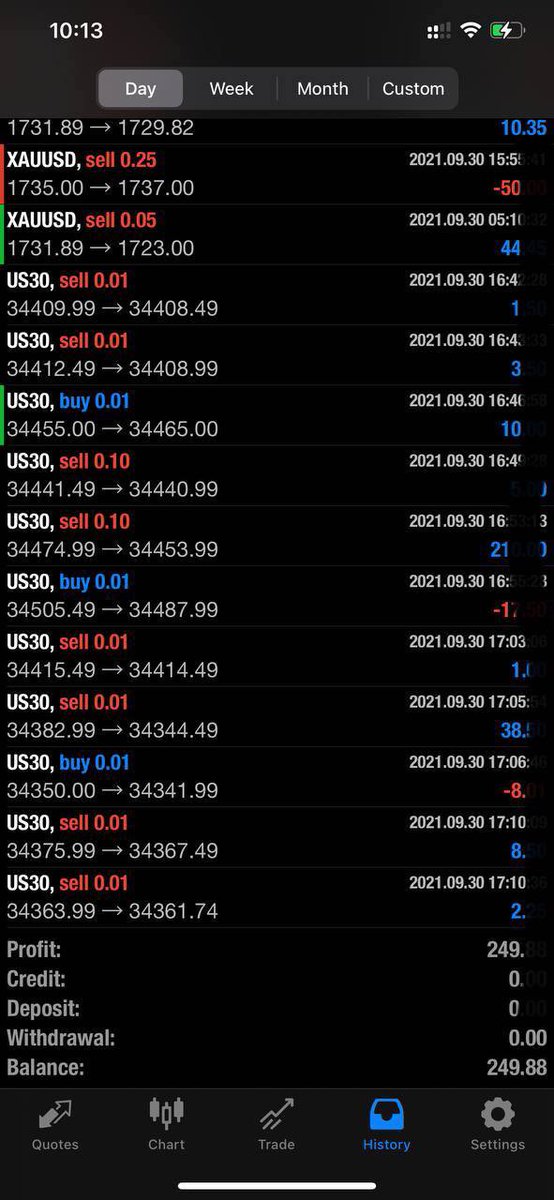
Task: Open the Trade tab
Action: 276,1125
